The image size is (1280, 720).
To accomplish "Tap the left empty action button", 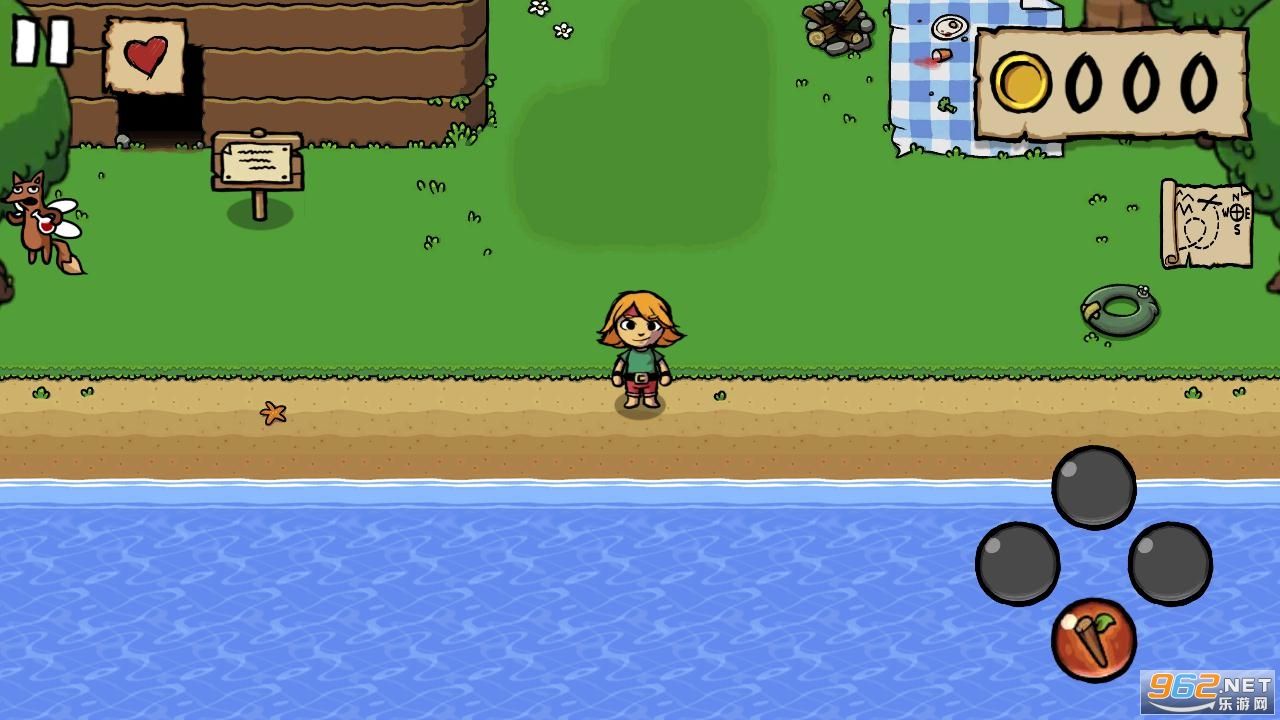I will tap(1017, 563).
